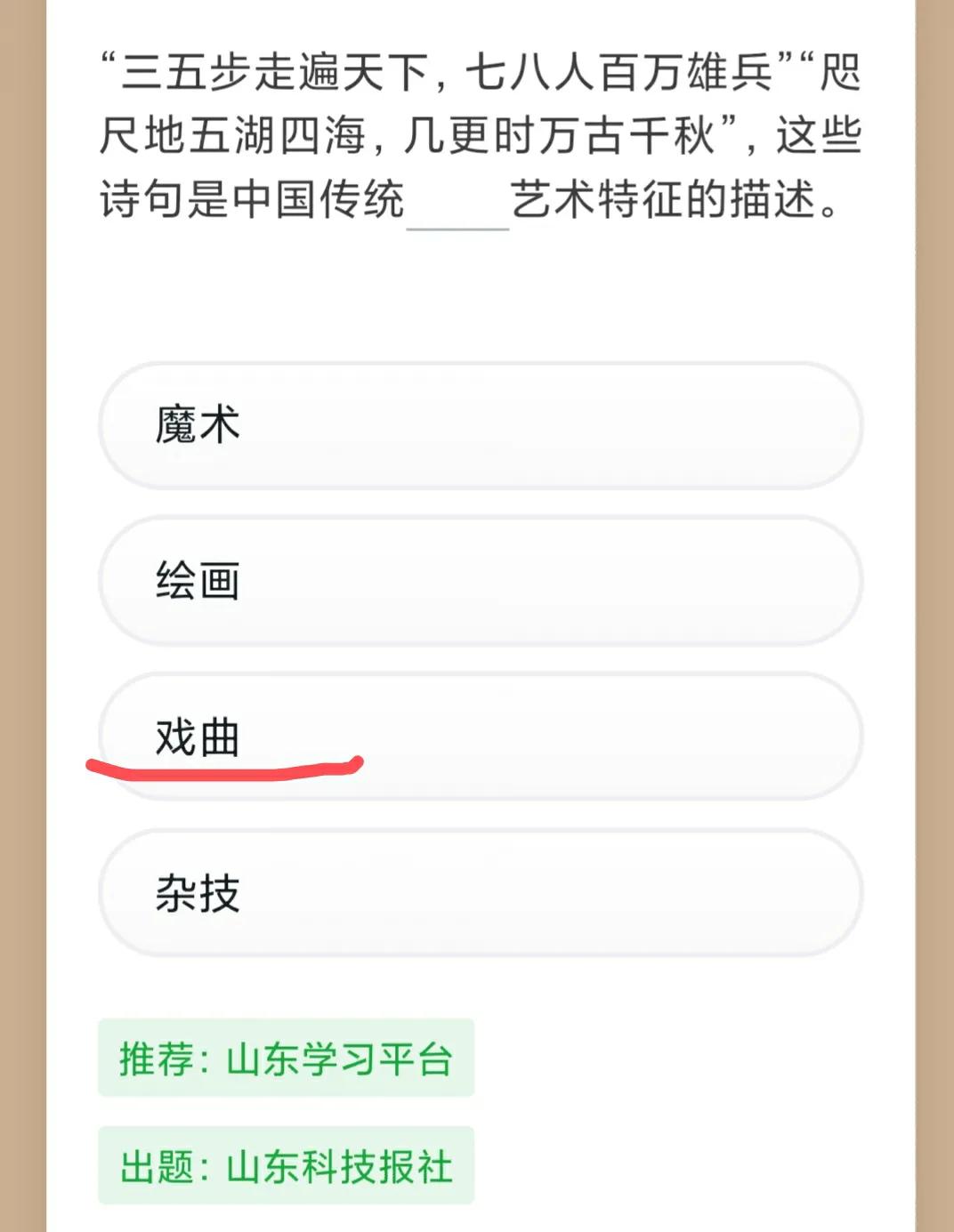Click the word 绘画 inside its pill
954x1232 pixels.
point(196,580)
